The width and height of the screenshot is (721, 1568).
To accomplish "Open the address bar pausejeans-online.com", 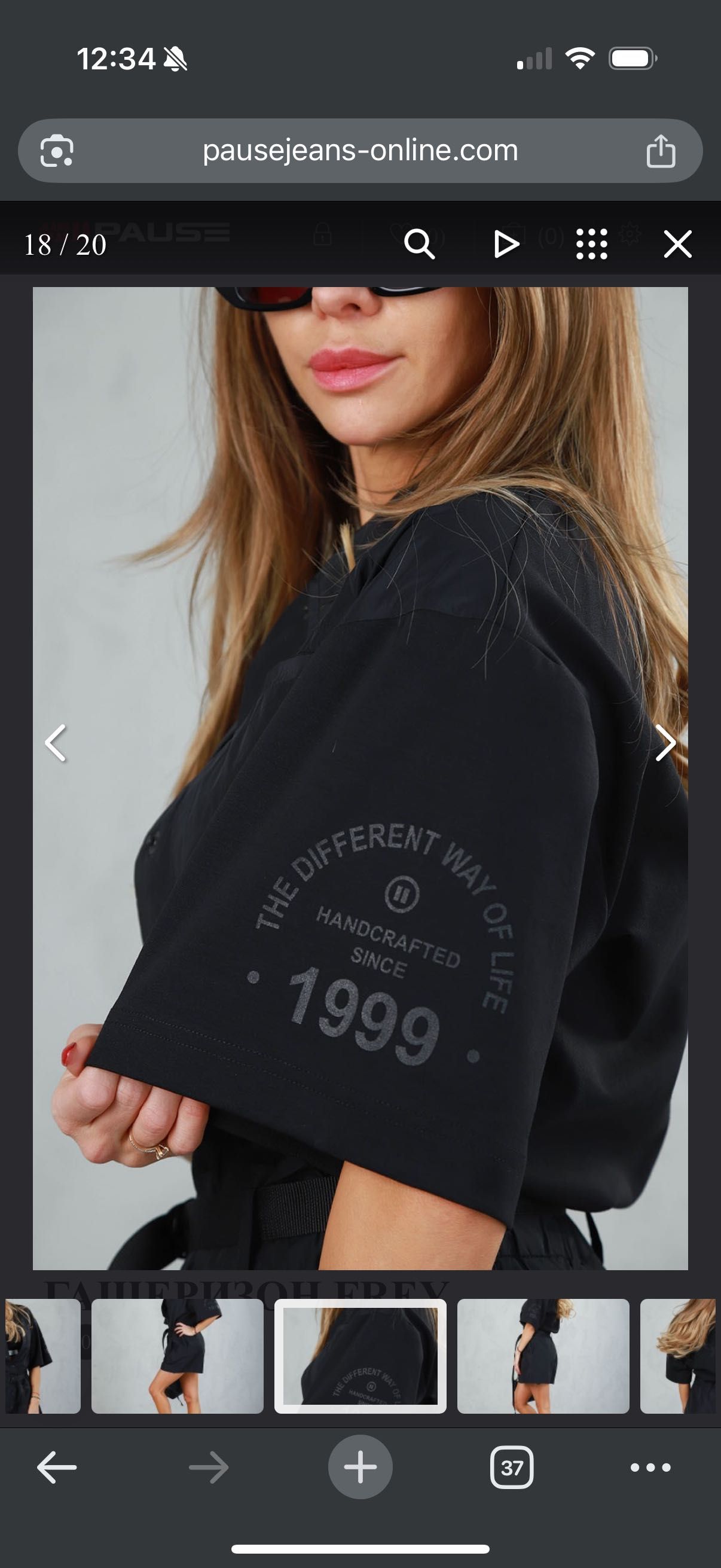I will click(360, 150).
